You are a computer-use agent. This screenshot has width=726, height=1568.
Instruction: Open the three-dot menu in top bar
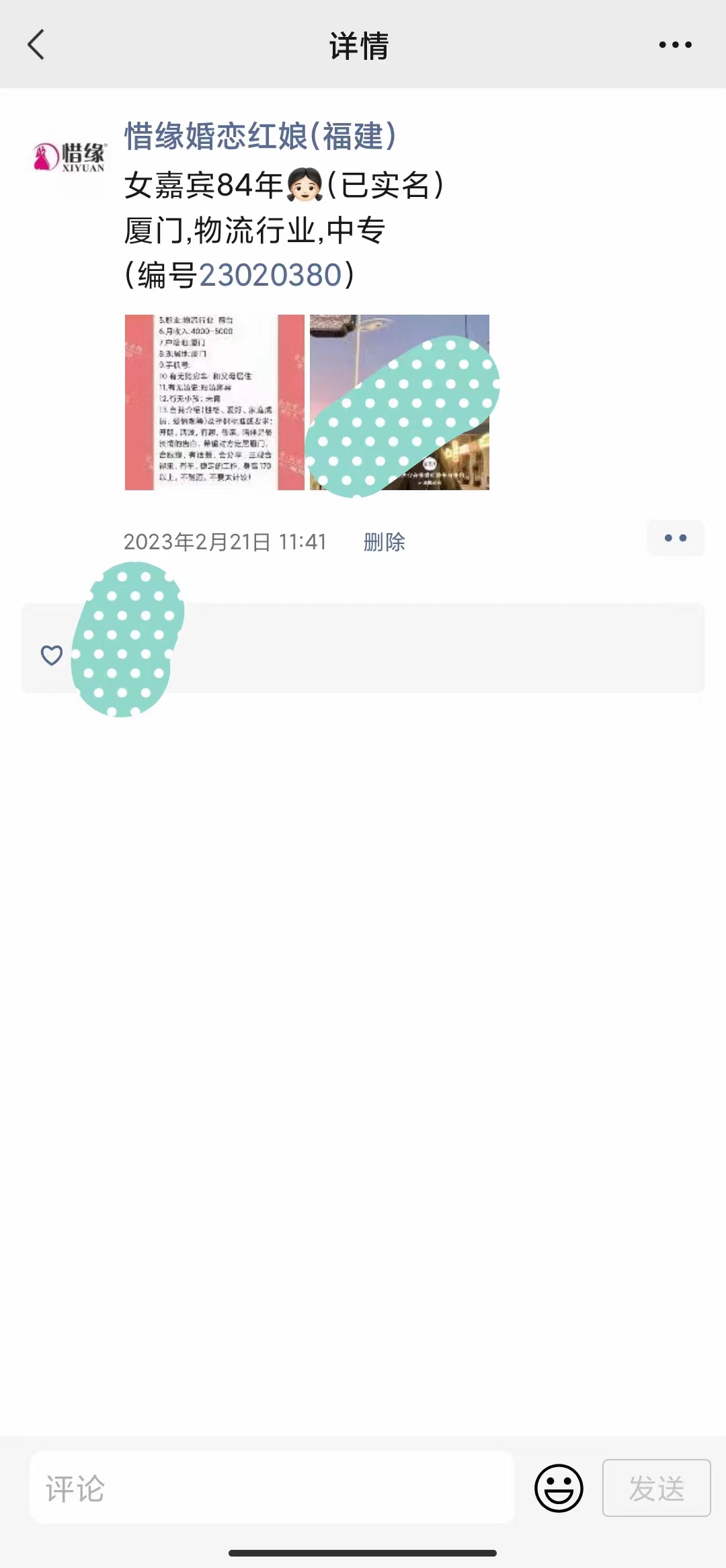[675, 45]
